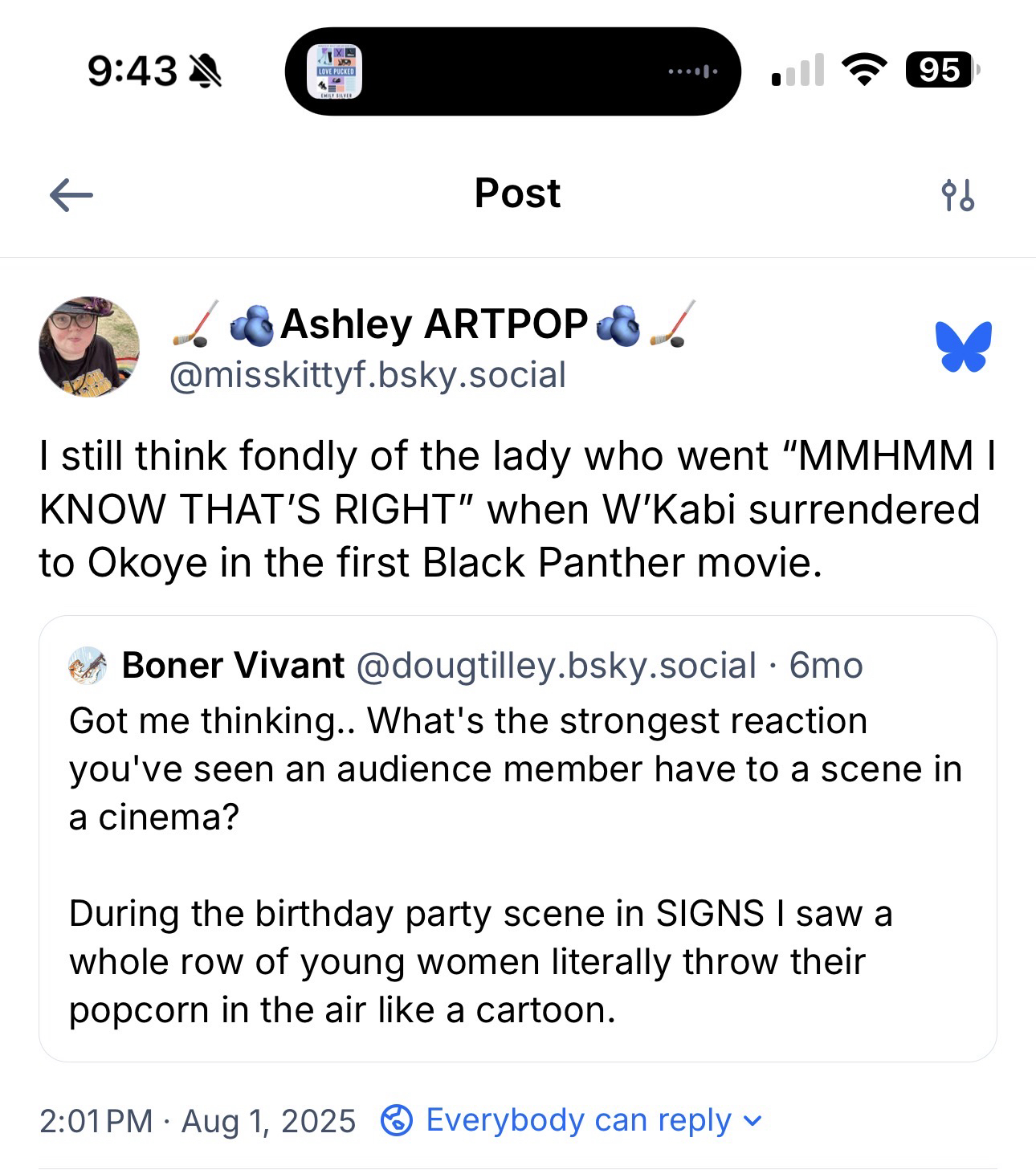
Task: Open the quoted Boner Vivant post
Action: 517,838
